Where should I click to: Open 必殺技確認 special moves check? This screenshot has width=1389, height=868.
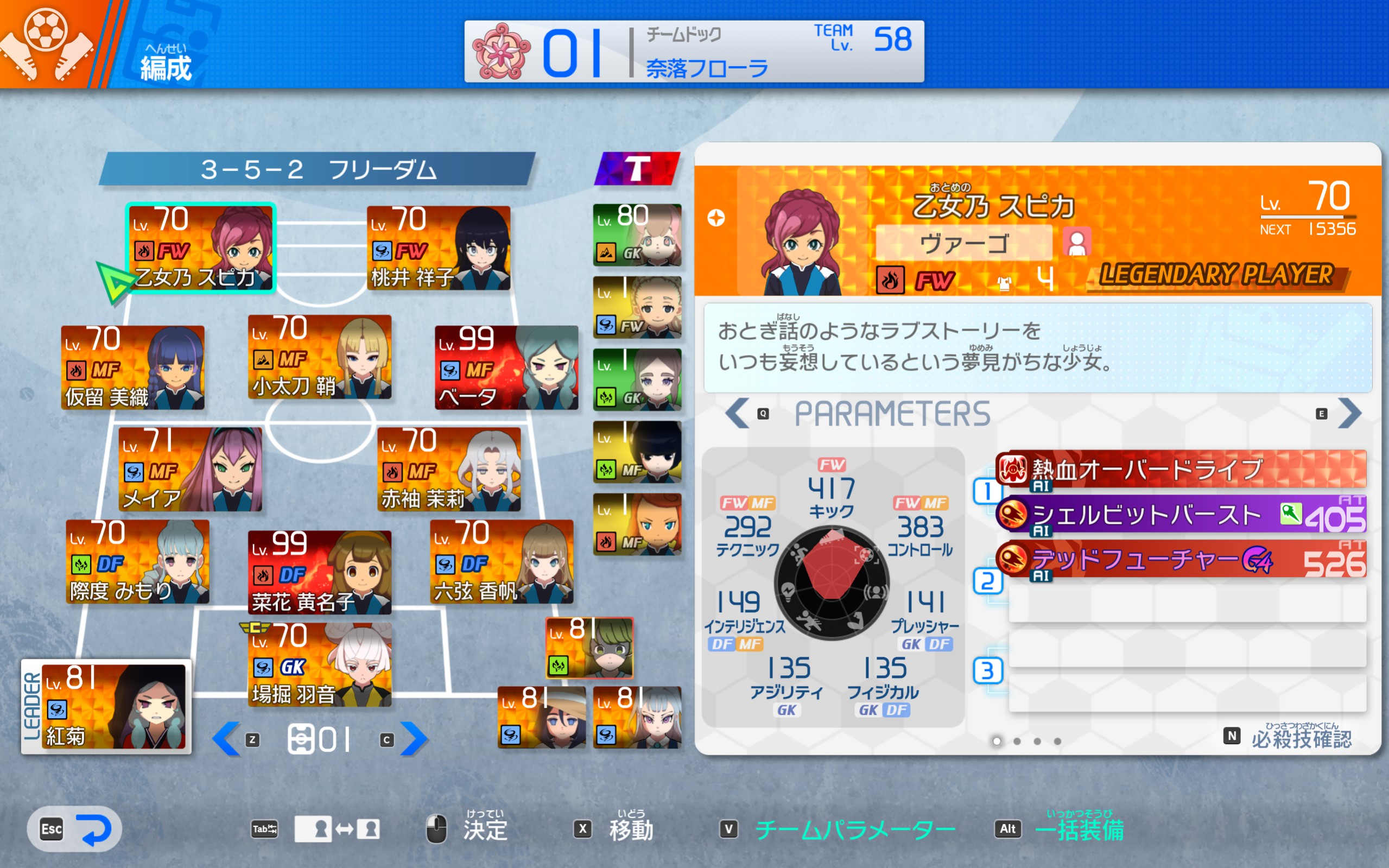[1300, 738]
